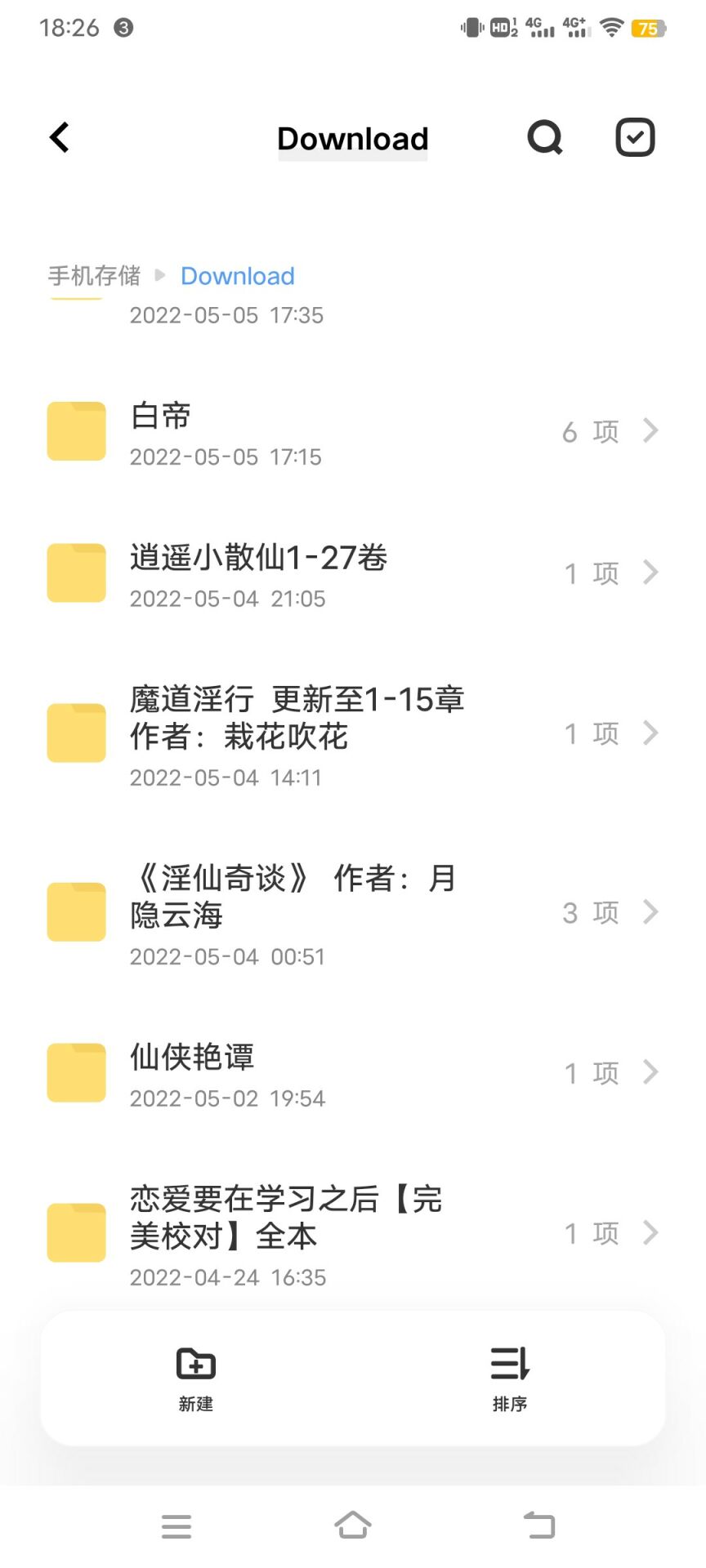Viewport: 706px width, 1568px height.
Task: Open search in the Download folder
Action: point(545,137)
